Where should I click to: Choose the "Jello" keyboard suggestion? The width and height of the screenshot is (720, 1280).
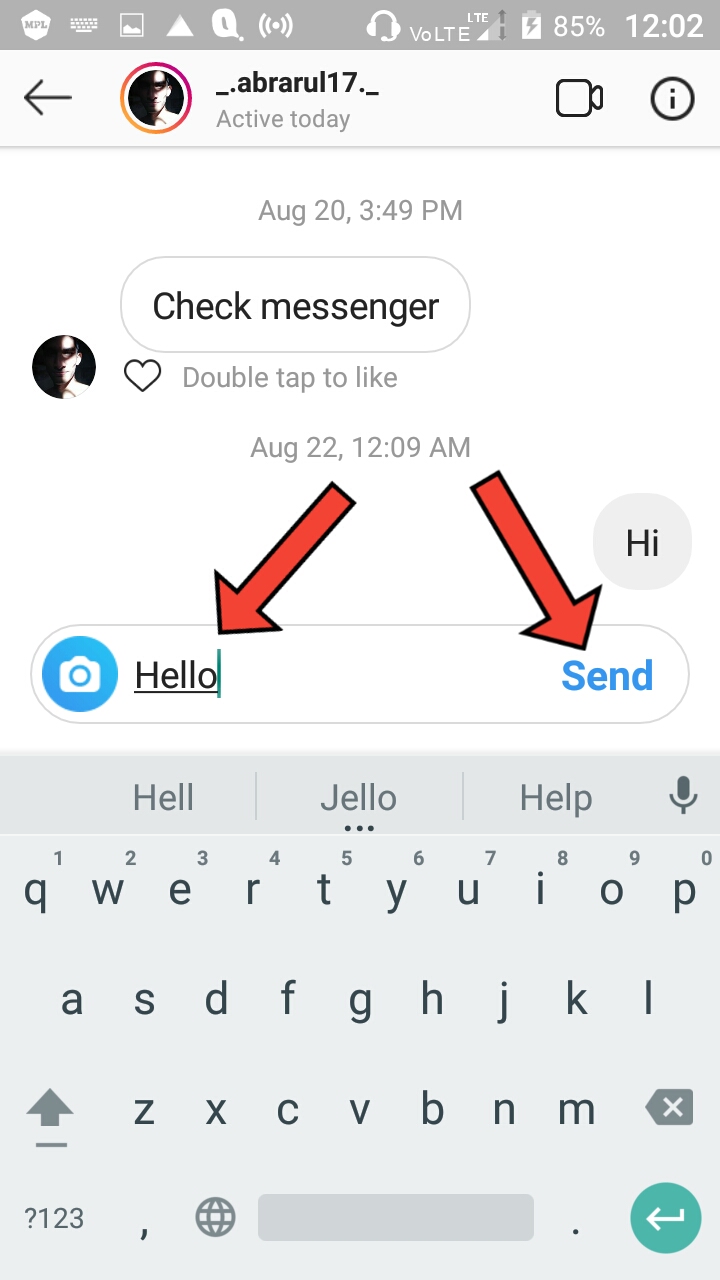(359, 797)
